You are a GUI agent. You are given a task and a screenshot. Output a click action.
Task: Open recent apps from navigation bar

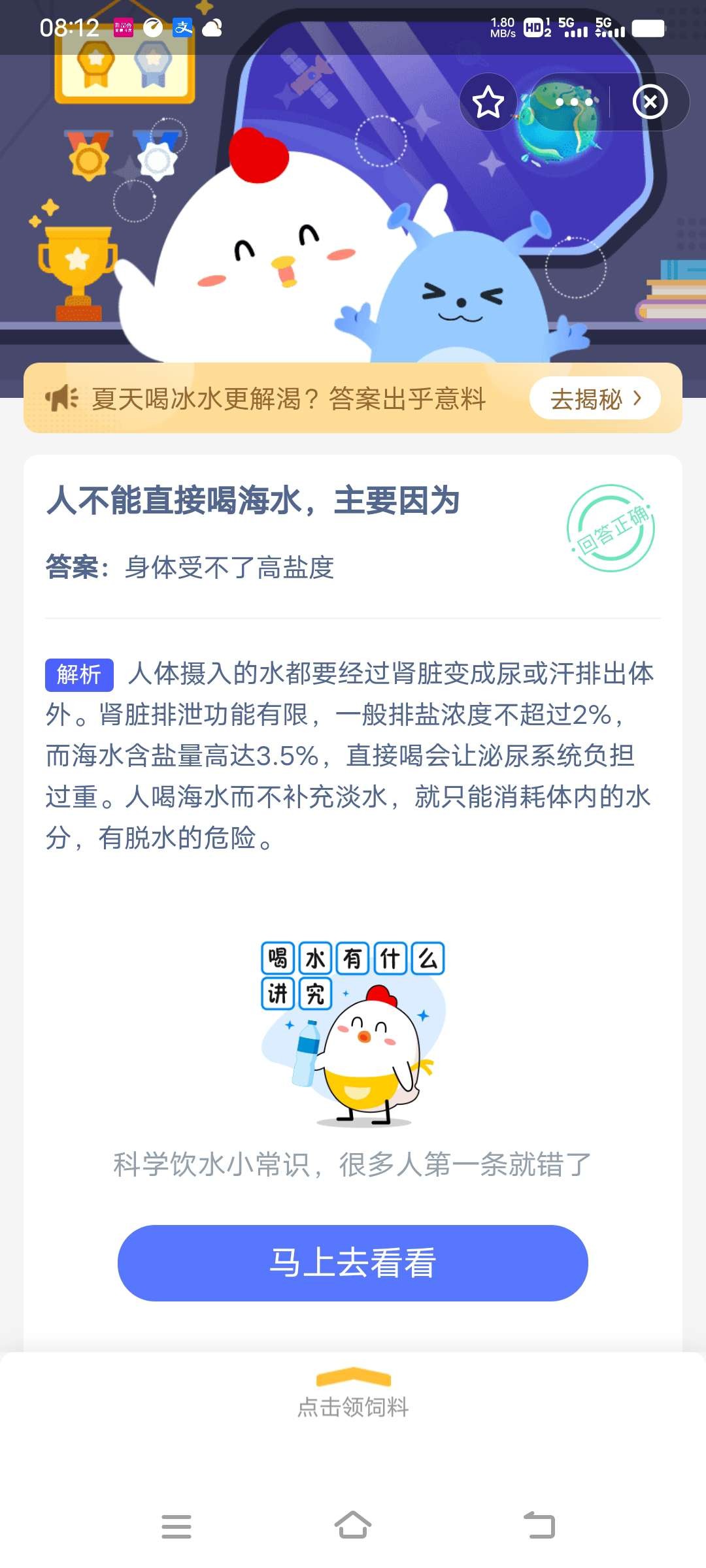[x=176, y=1527]
